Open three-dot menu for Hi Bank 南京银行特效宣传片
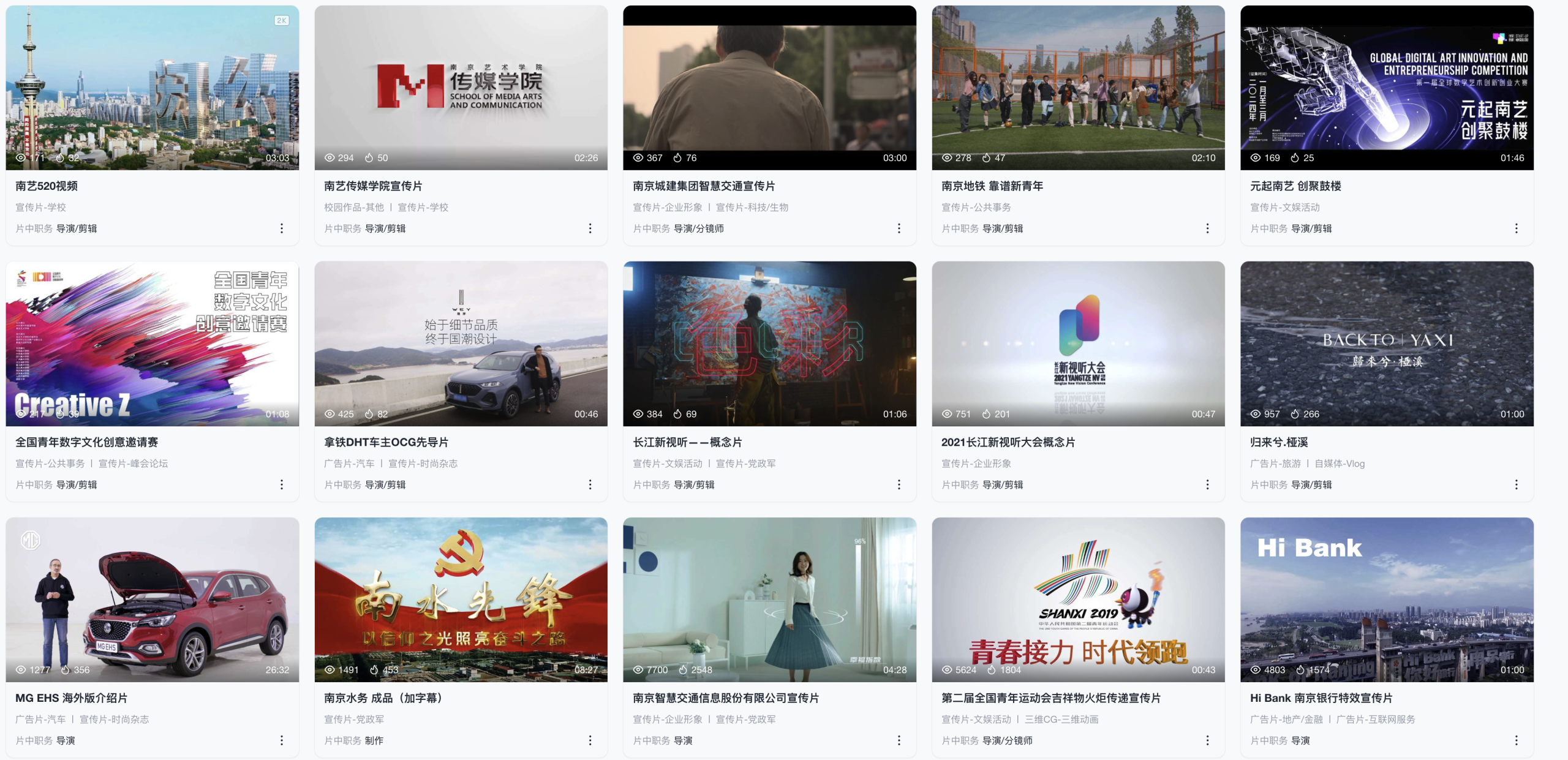1568x760 pixels. pos(1516,740)
